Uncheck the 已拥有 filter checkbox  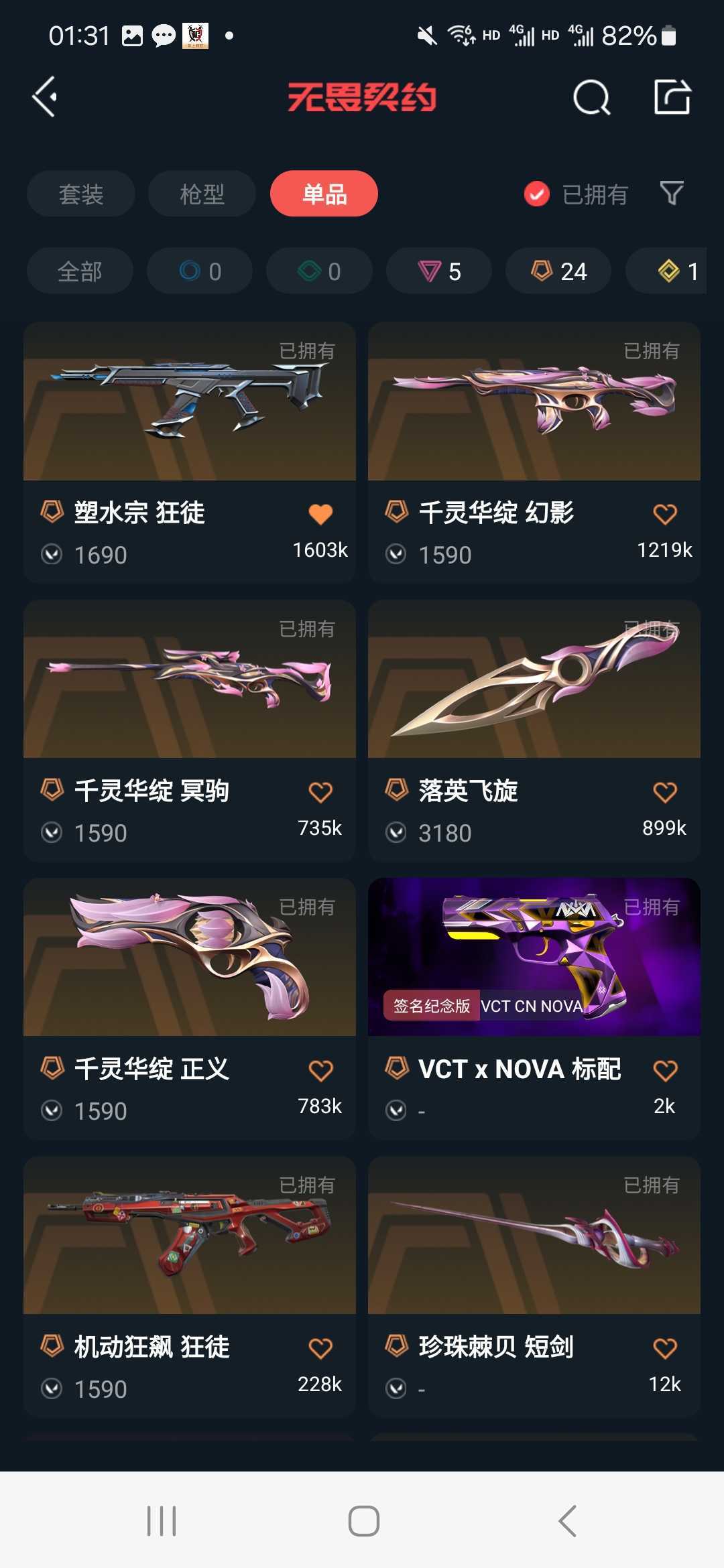point(536,194)
